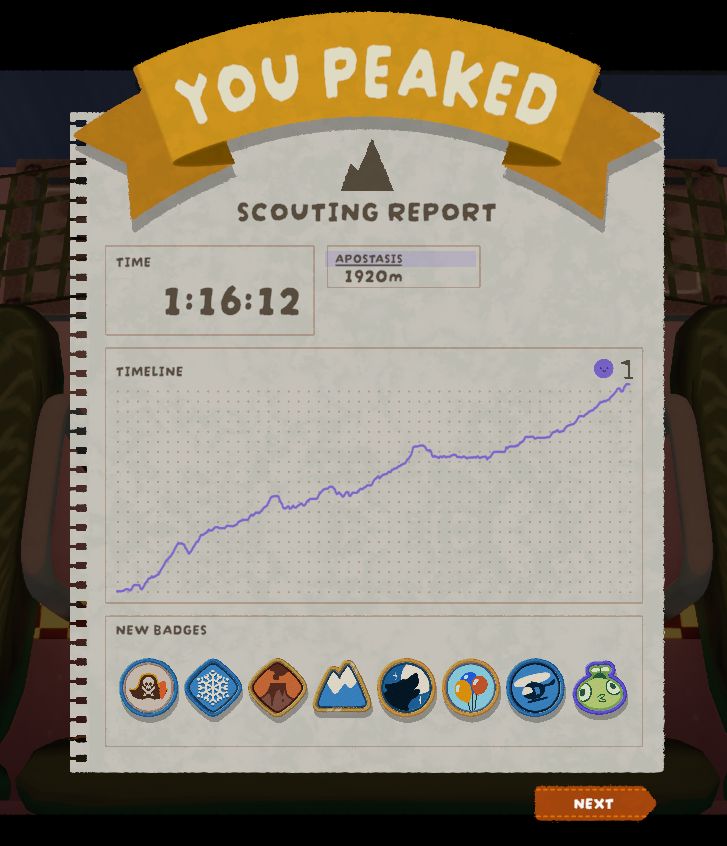Screen dimensions: 727x846
Task: Click the purple player marker on the timeline
Action: (x=602, y=369)
